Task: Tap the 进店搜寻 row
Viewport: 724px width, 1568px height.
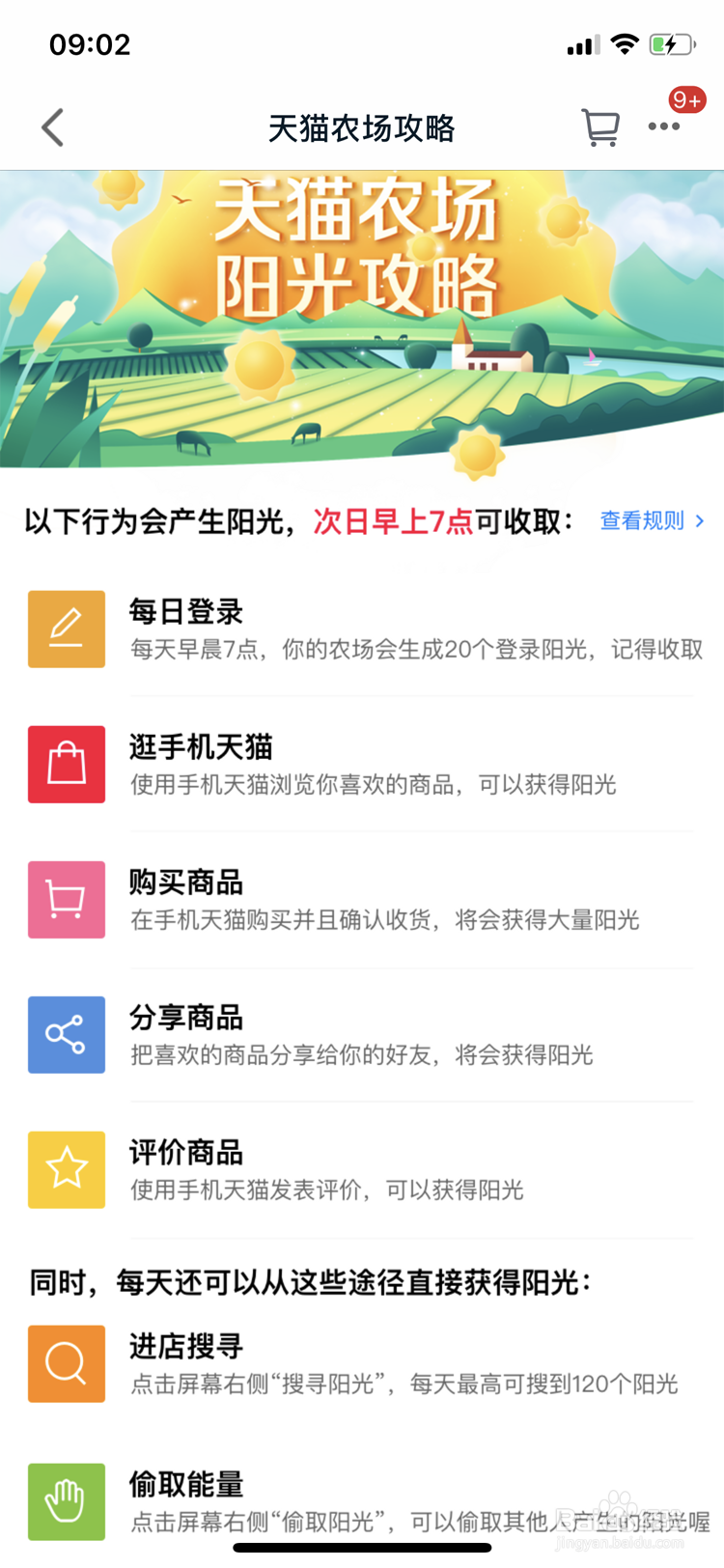Action: [362, 1364]
